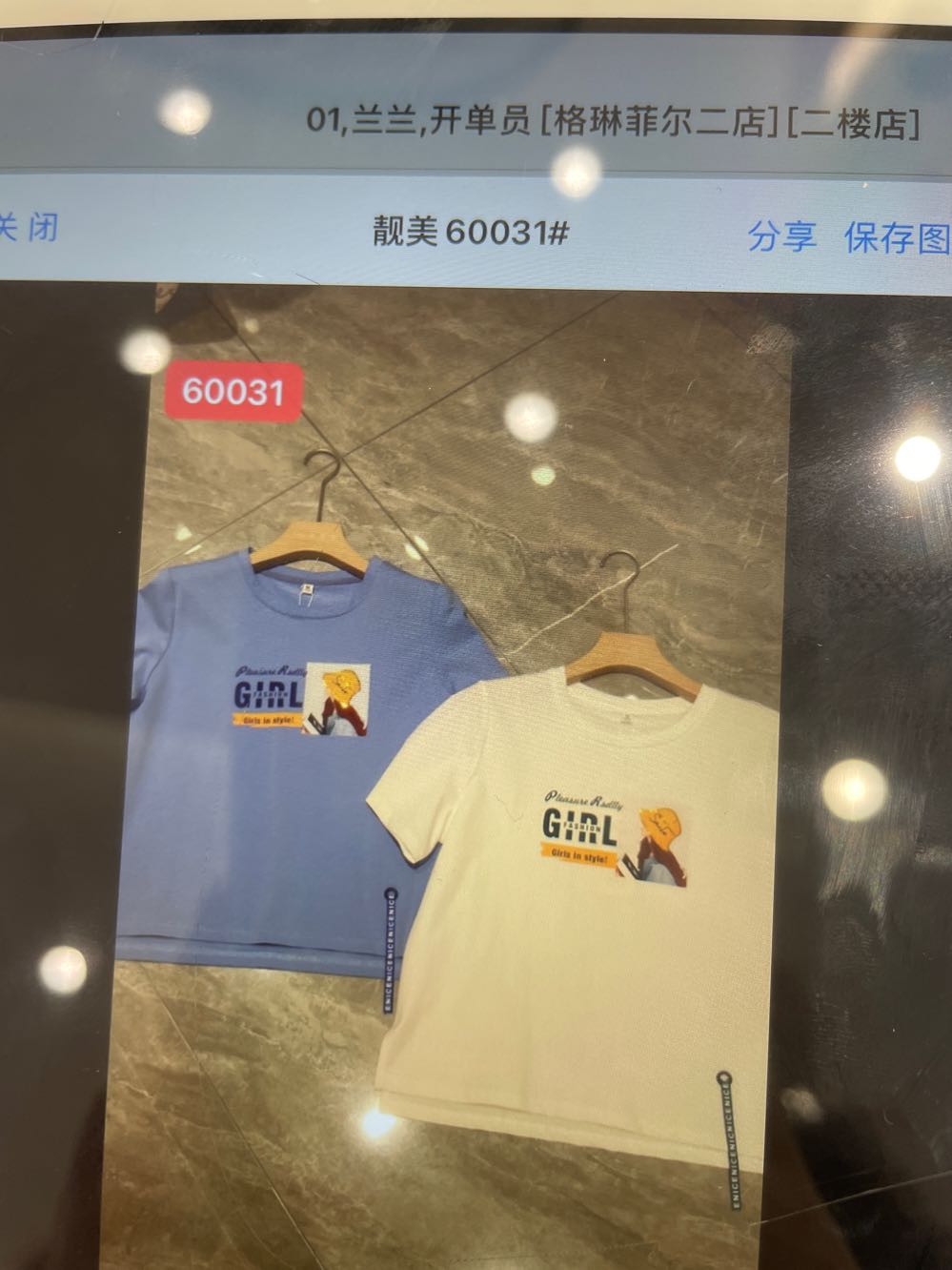952x1270 pixels.
Task: Share the product image via 分享
Action: pyautogui.click(x=781, y=235)
